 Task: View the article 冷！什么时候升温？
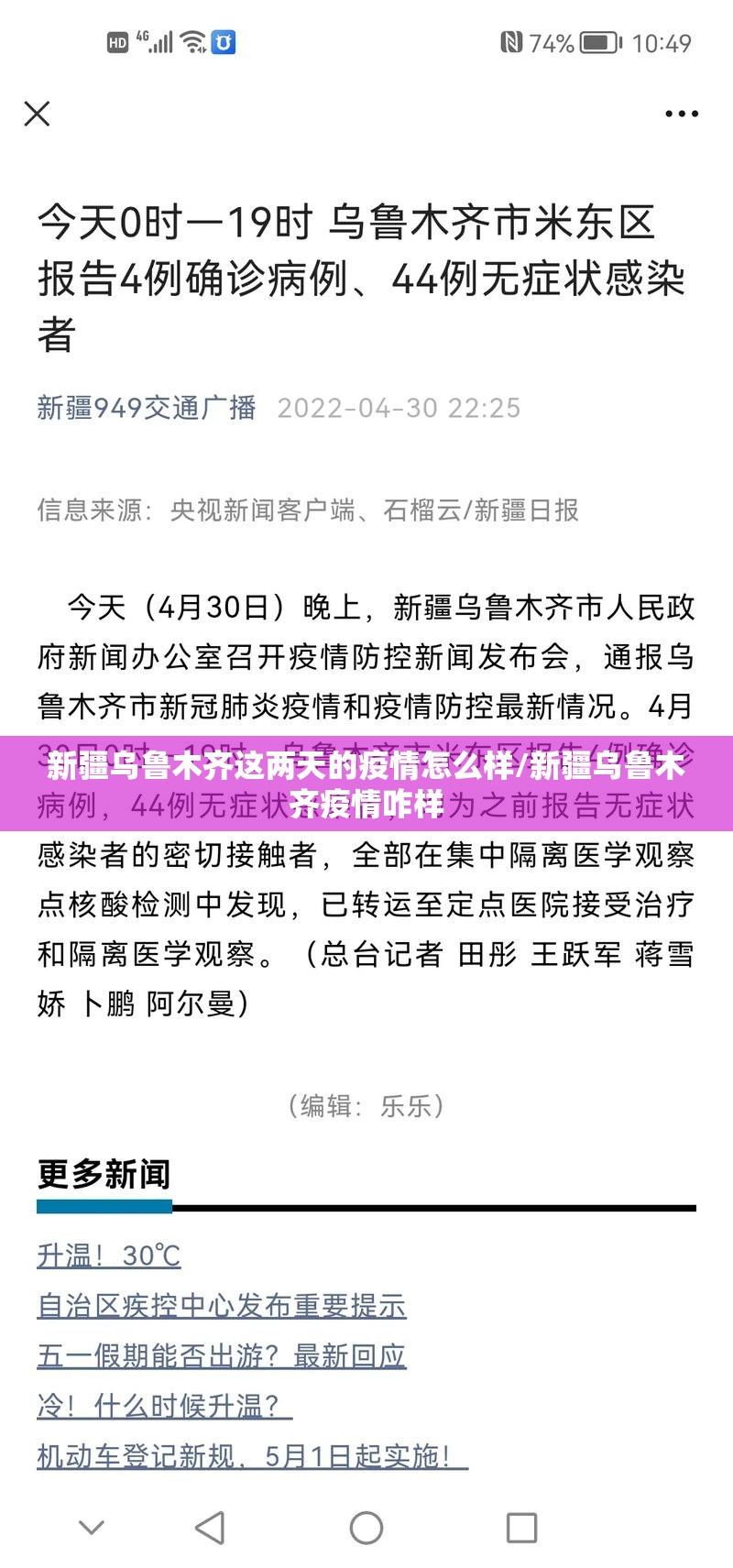click(x=164, y=1405)
